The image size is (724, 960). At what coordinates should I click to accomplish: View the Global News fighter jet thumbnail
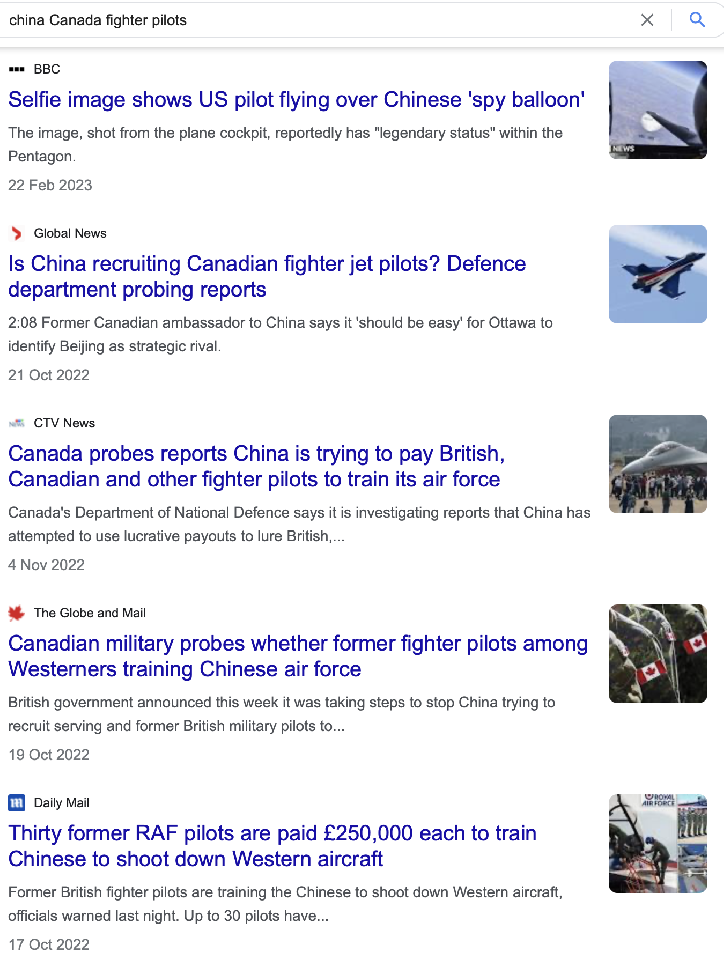658,274
